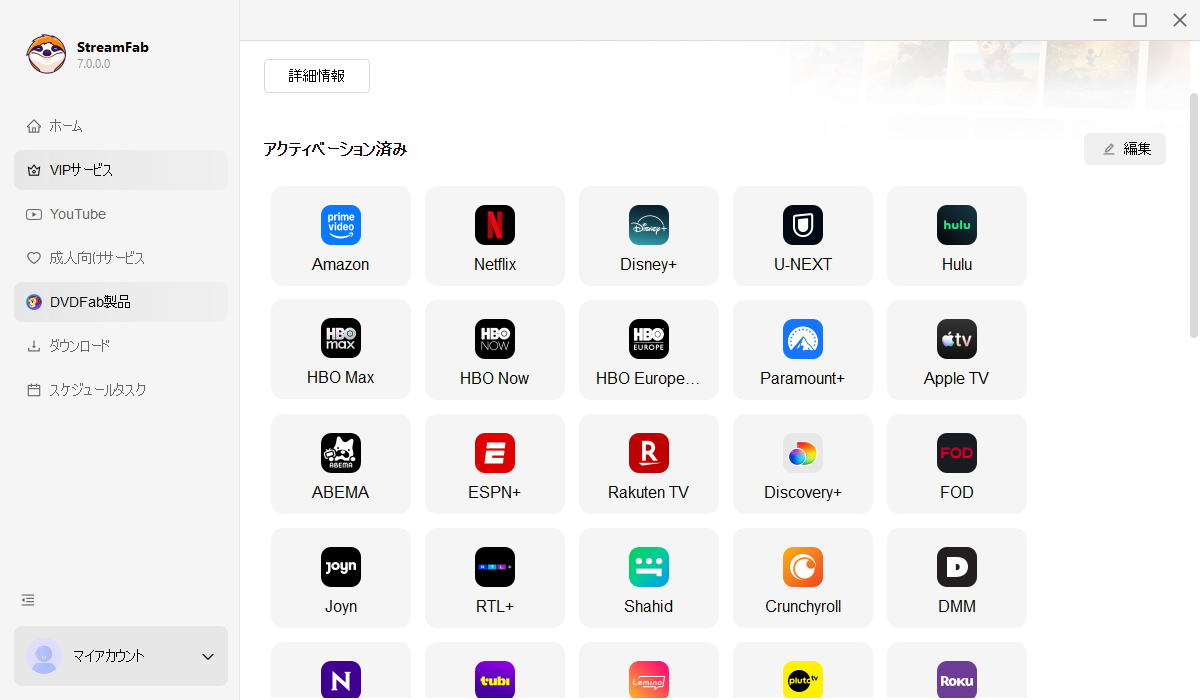Collapse the sidebar menu

pos(28,600)
